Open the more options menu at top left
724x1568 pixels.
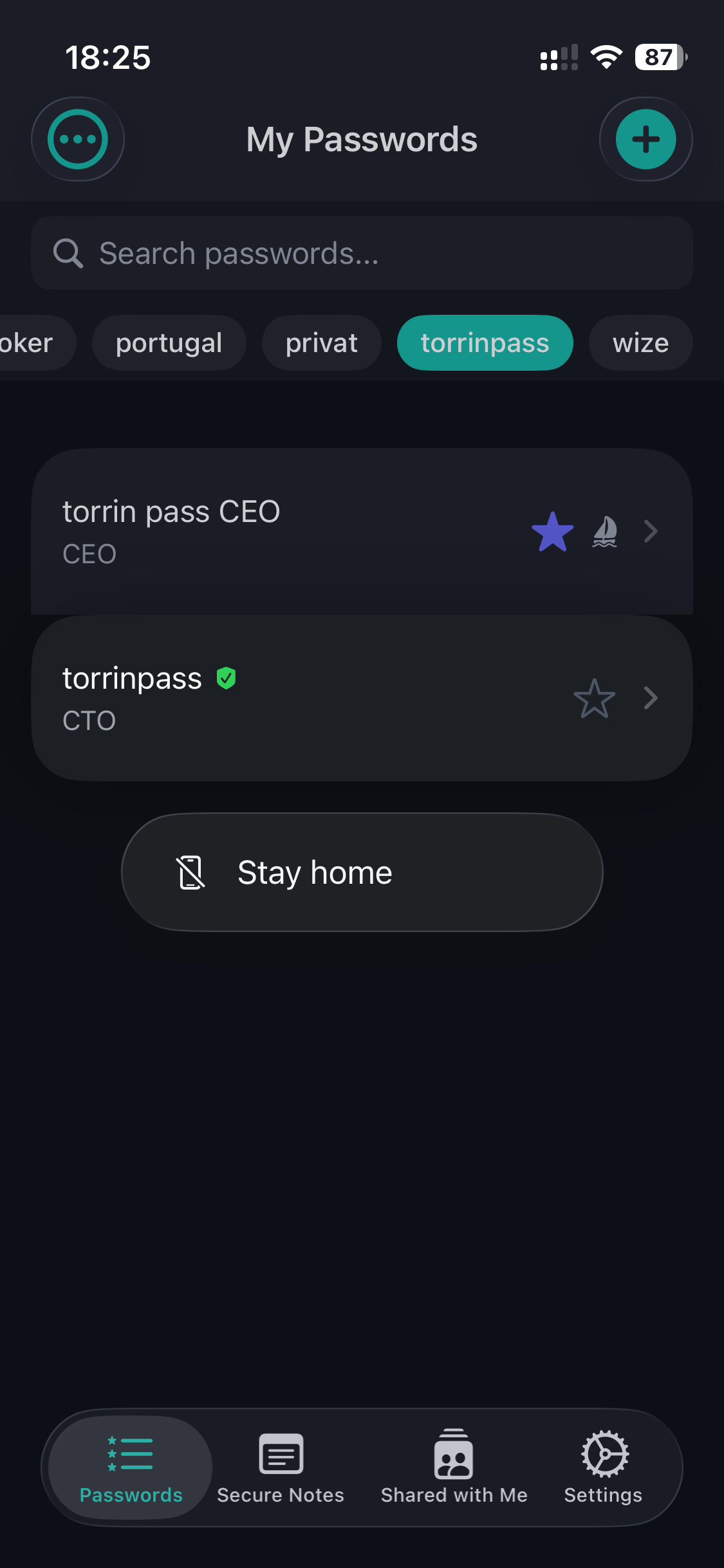pos(78,139)
